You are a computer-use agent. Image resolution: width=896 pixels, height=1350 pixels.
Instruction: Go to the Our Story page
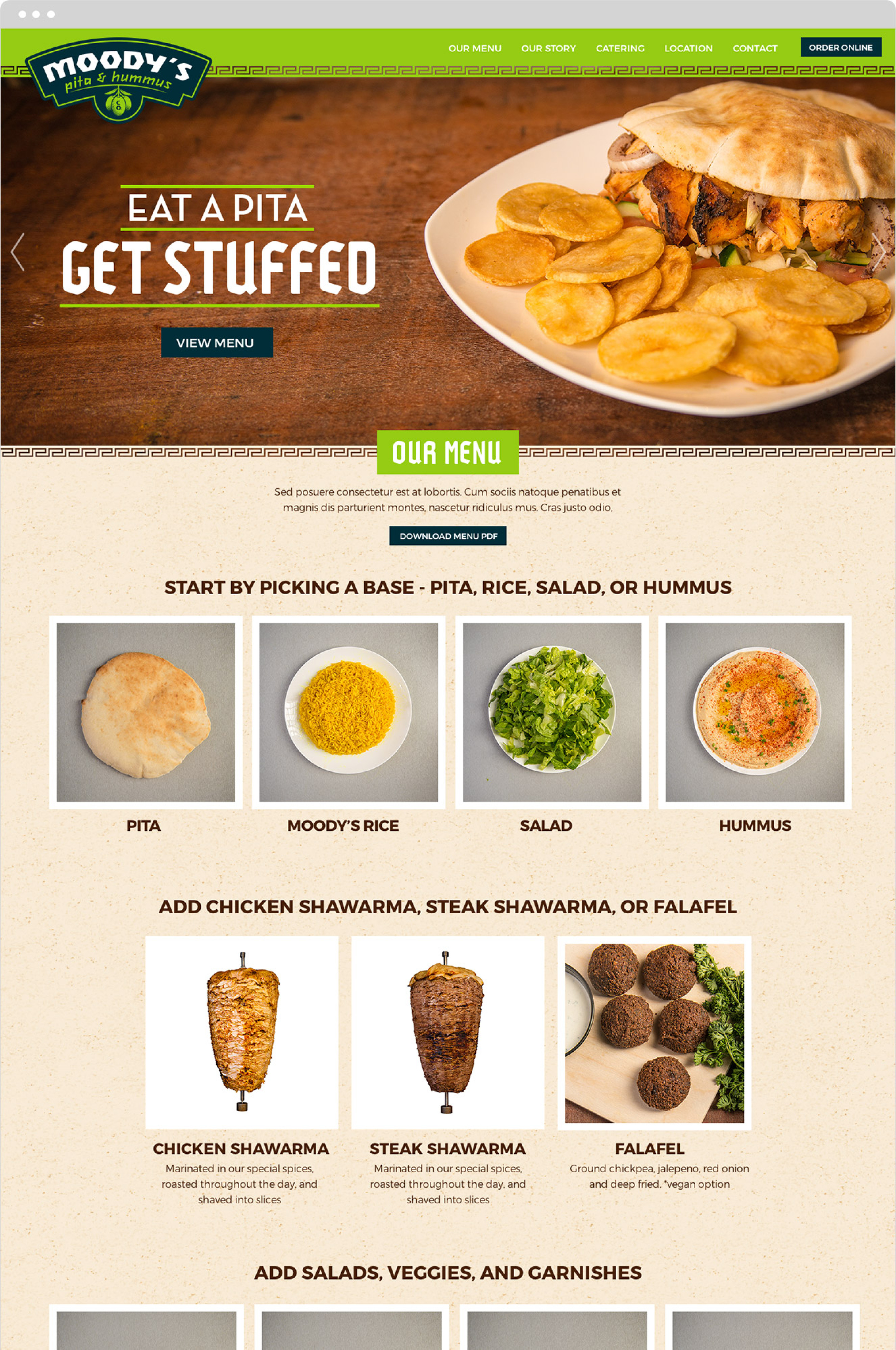coord(548,49)
